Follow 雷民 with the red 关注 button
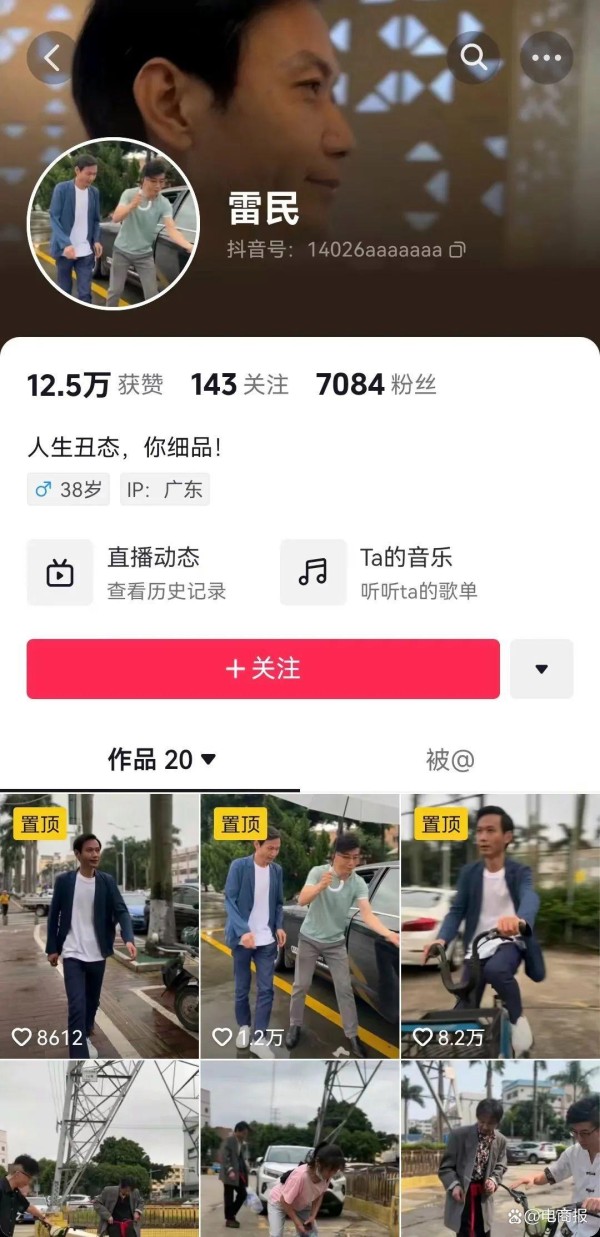The width and height of the screenshot is (600, 1237). [263, 669]
